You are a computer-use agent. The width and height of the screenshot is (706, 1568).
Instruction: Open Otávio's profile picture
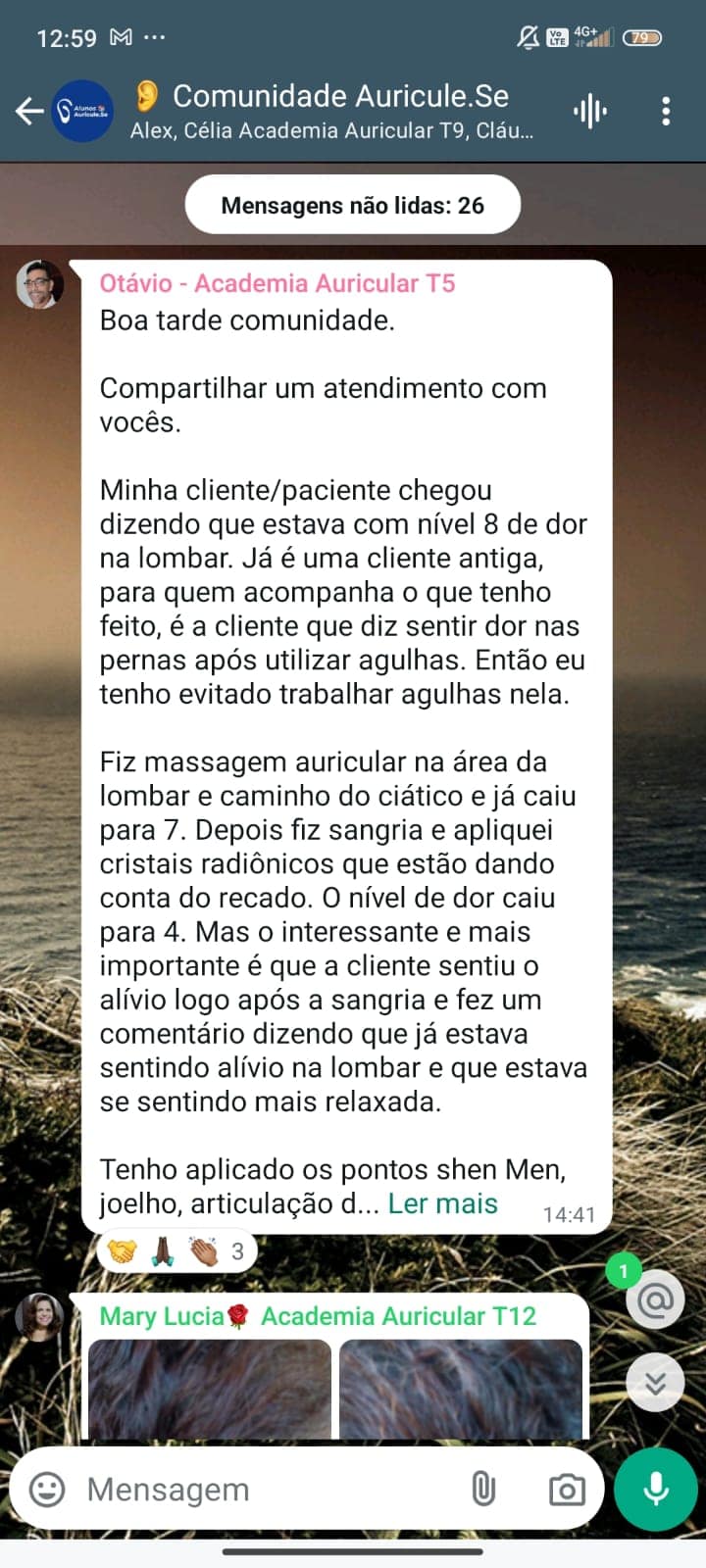point(40,285)
